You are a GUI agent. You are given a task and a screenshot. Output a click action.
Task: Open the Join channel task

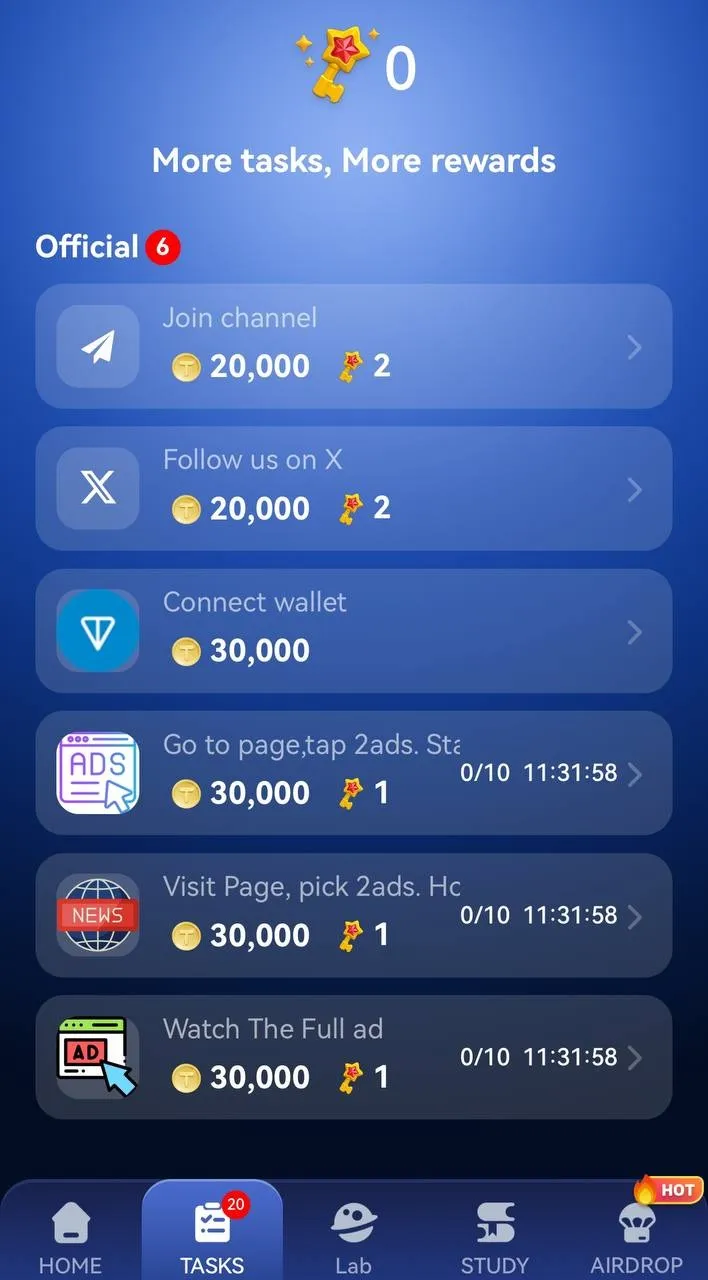tap(353, 346)
